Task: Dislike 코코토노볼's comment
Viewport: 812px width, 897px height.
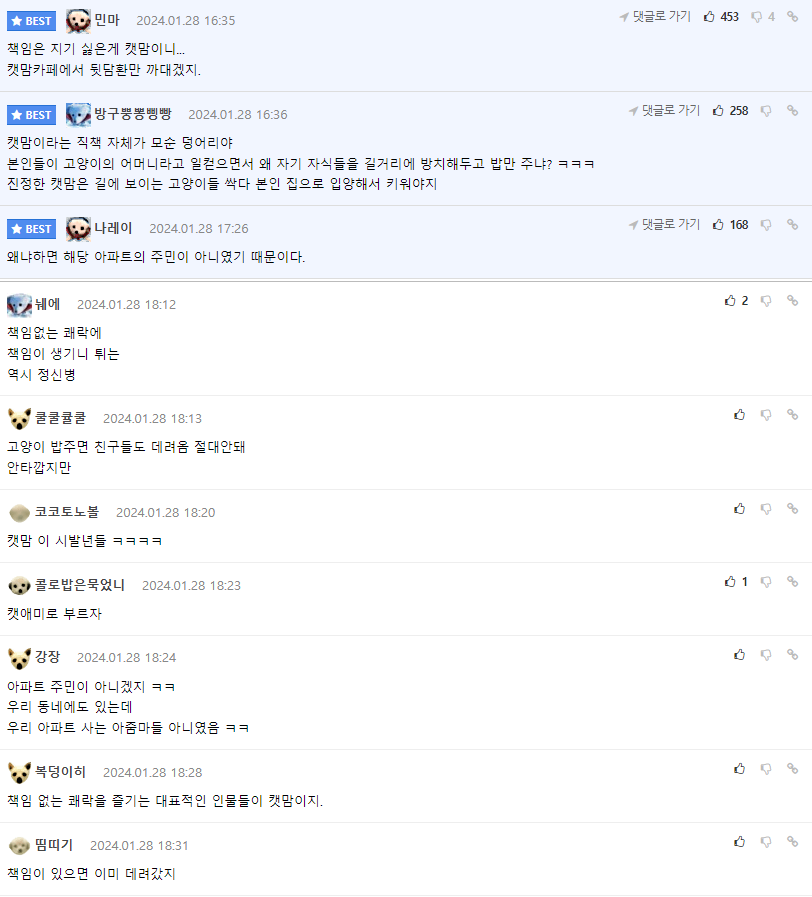Action: pyautogui.click(x=766, y=509)
